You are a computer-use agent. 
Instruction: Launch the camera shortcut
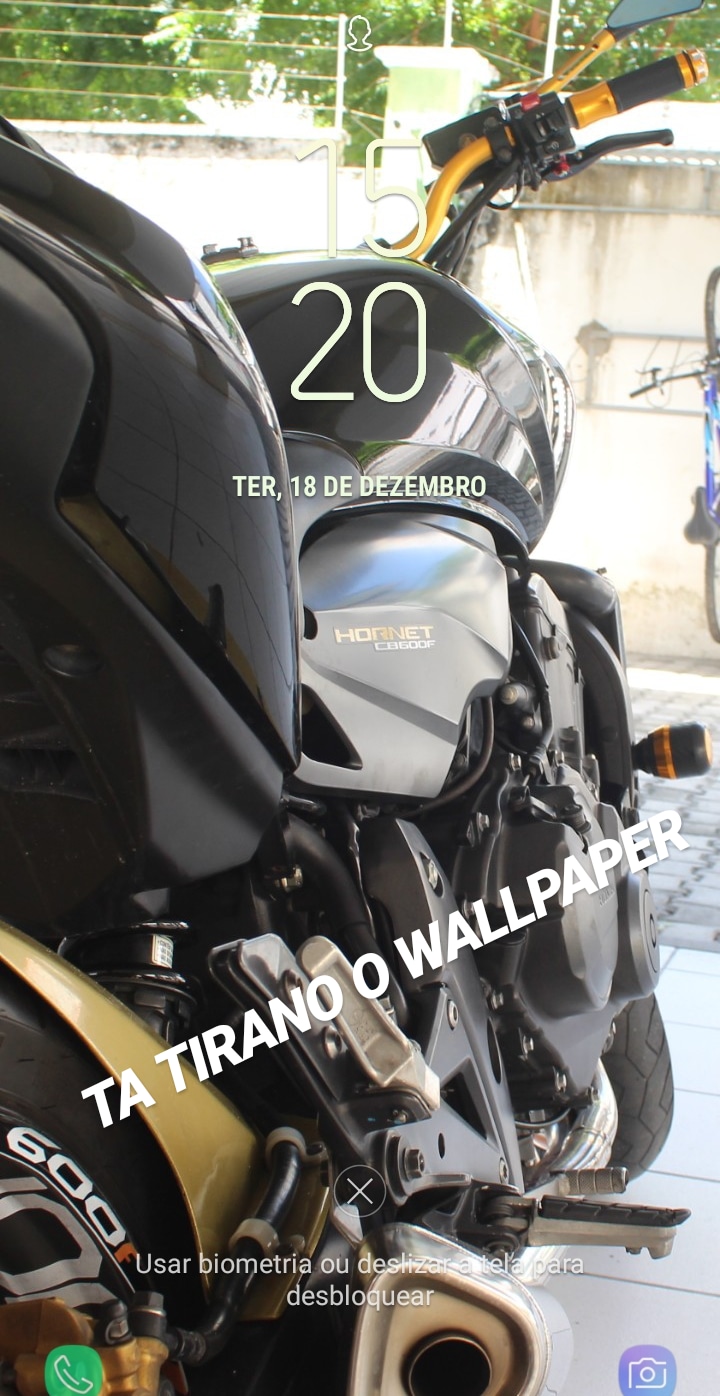[x=646, y=1372]
